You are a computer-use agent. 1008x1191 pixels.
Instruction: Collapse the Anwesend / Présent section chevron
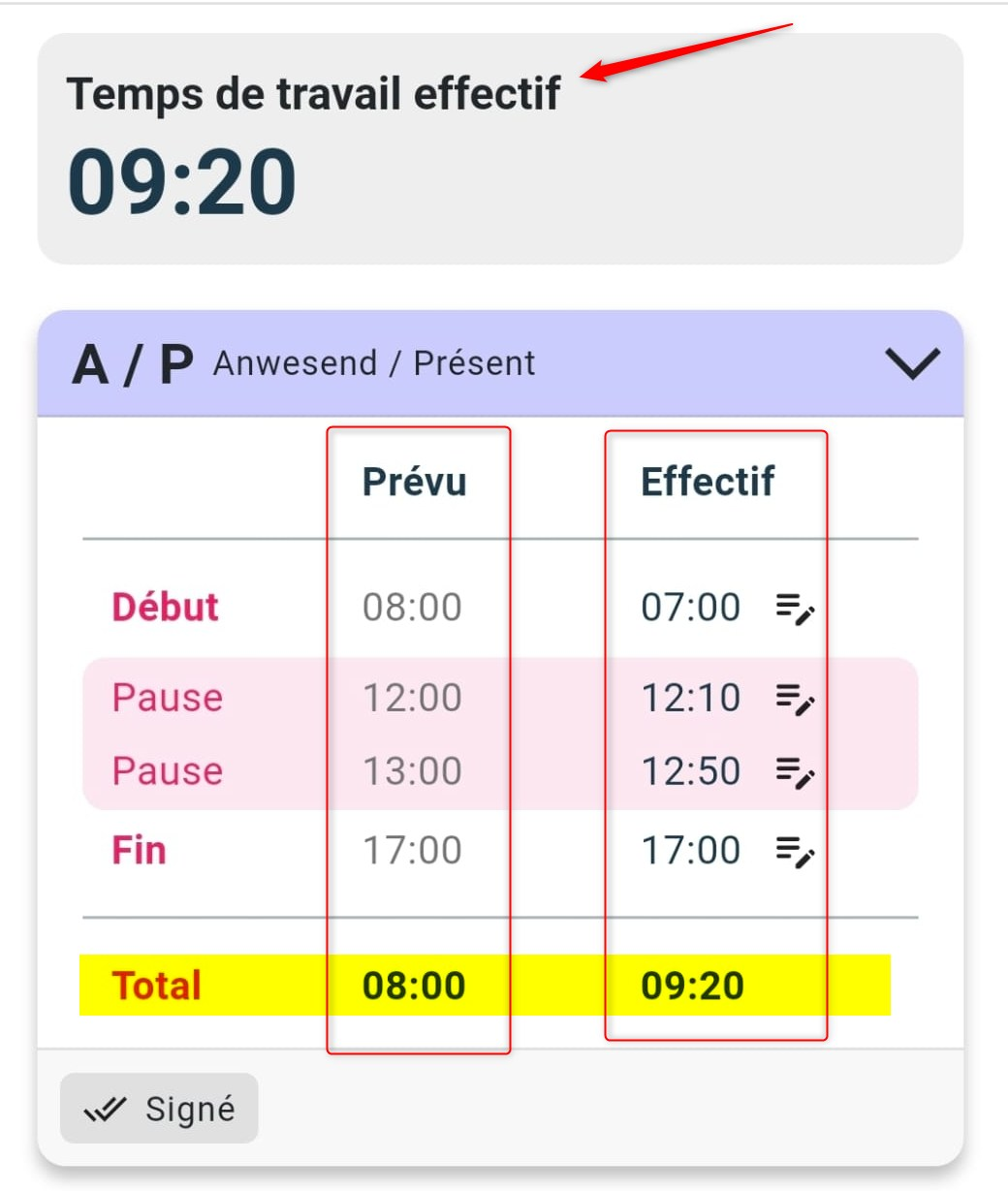pos(912,363)
